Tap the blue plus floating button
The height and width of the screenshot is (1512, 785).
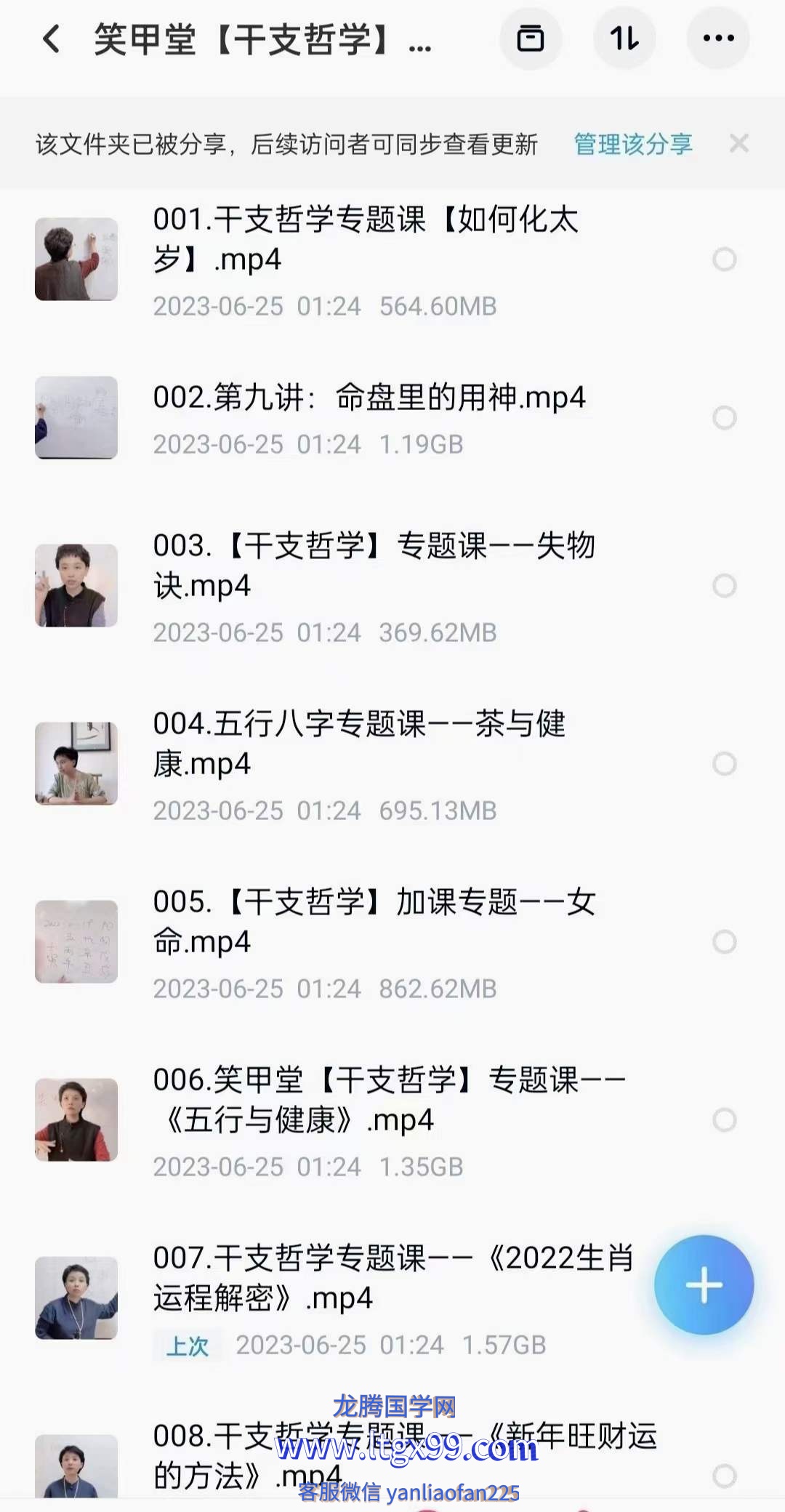click(704, 1285)
